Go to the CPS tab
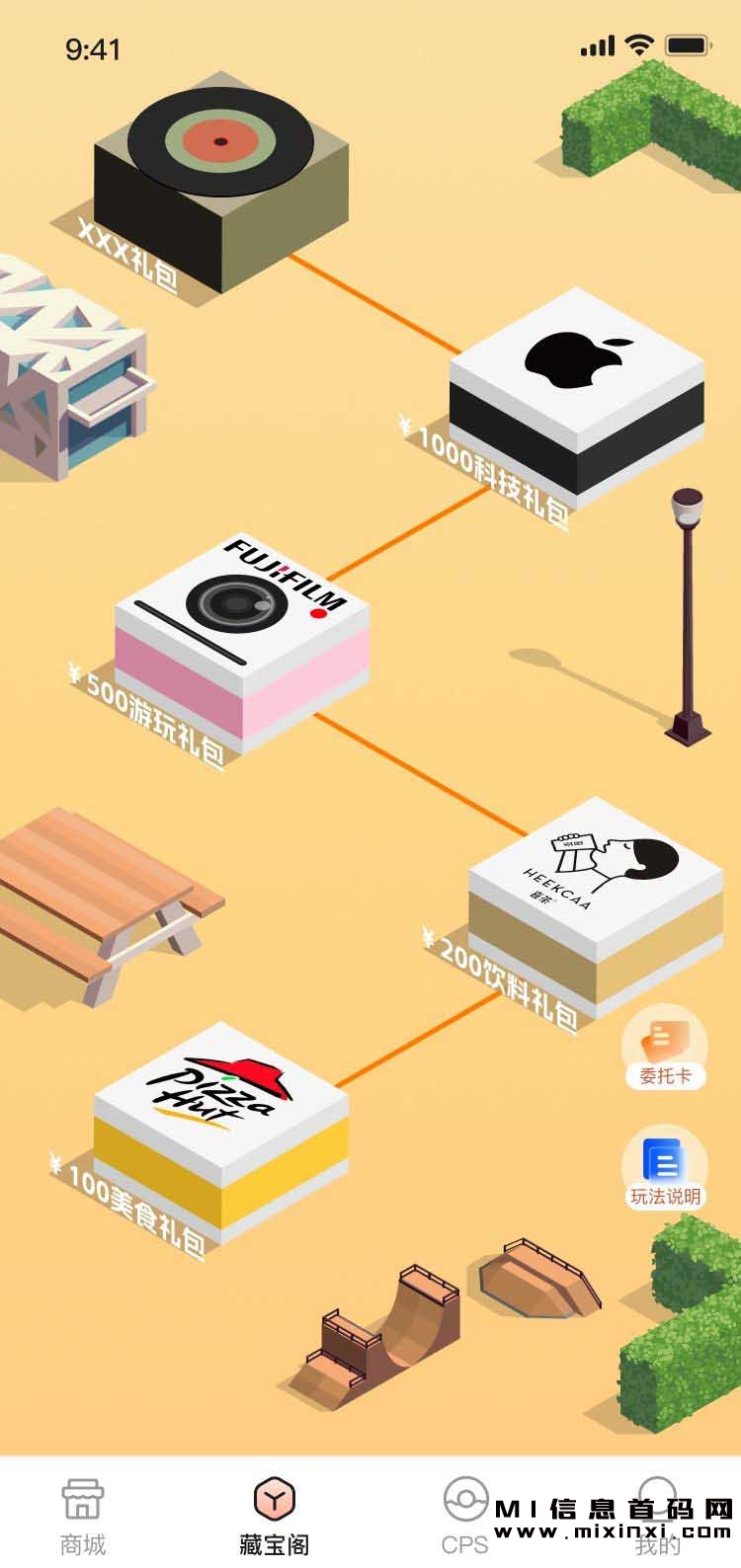This screenshot has width=741, height=1568. pyautogui.click(x=464, y=1514)
